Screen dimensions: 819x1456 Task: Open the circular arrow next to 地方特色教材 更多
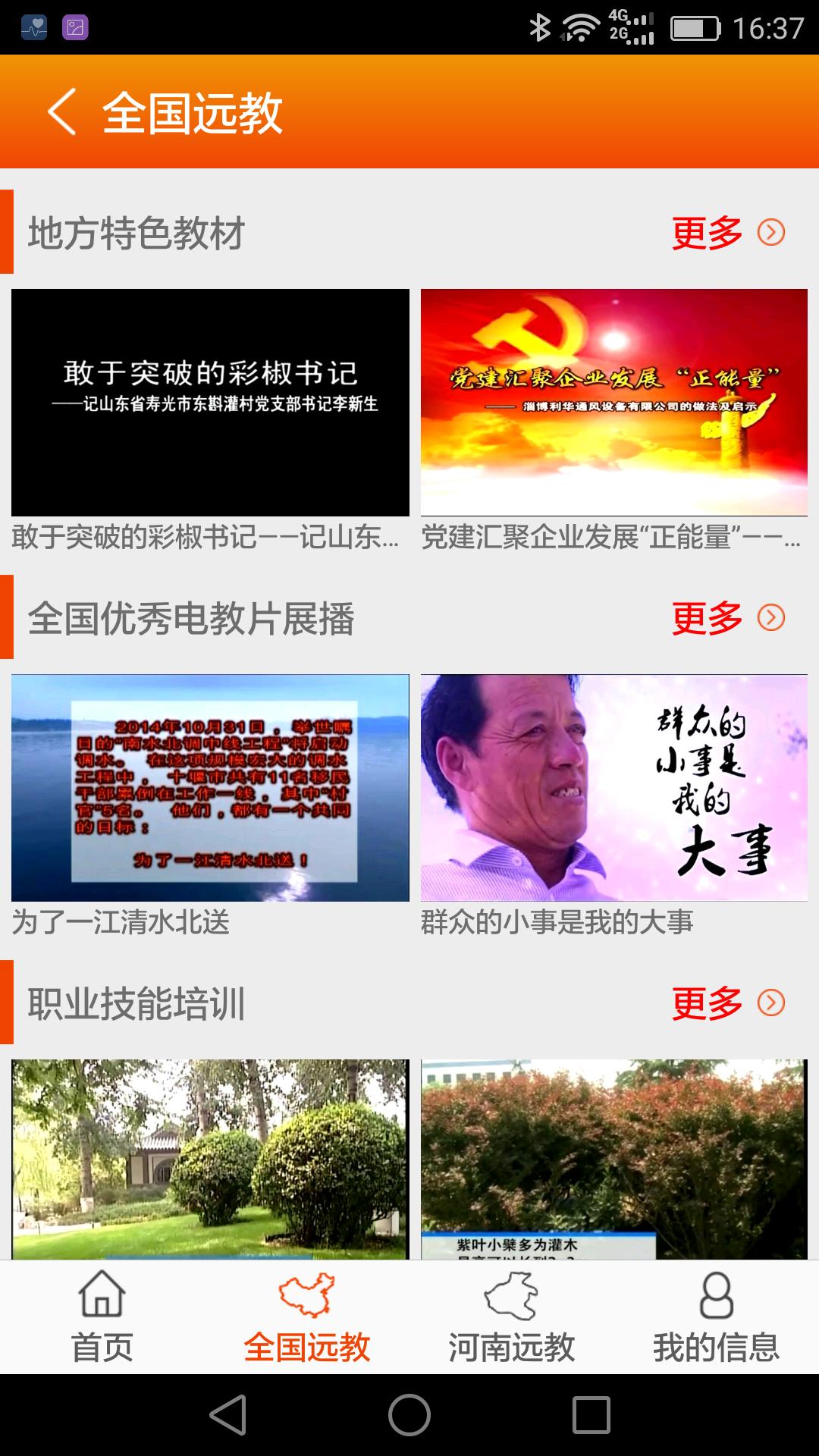[x=772, y=235]
